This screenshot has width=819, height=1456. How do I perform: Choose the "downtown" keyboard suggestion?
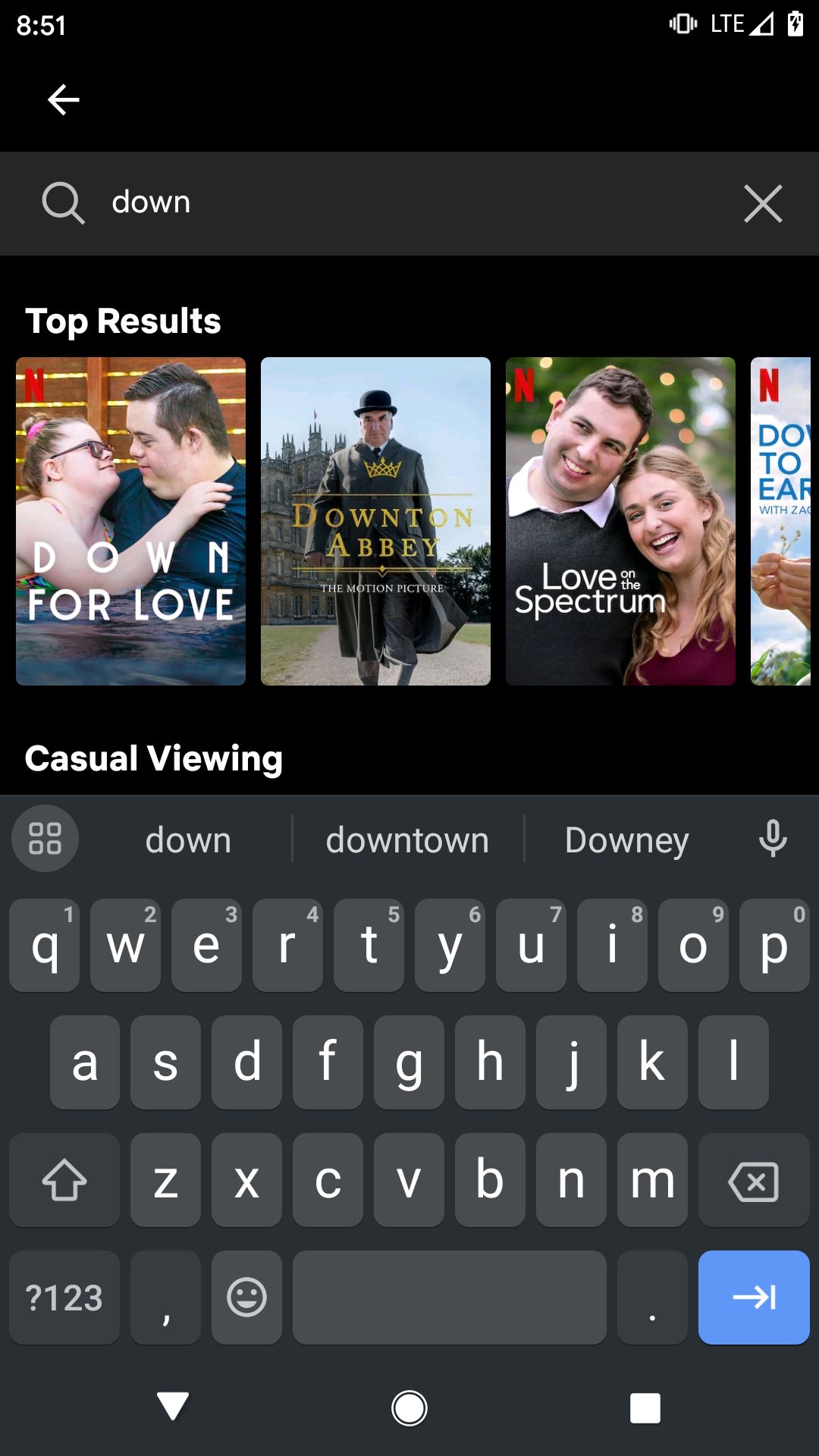pos(407,840)
